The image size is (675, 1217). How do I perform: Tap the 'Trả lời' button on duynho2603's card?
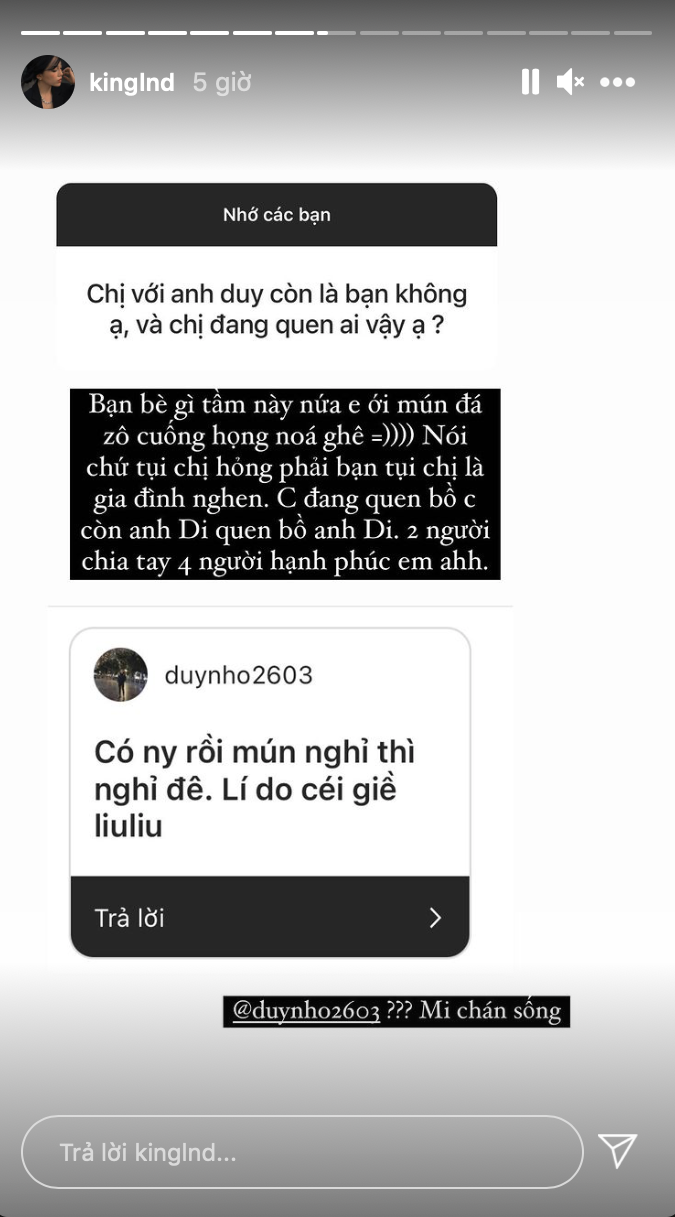point(269,917)
